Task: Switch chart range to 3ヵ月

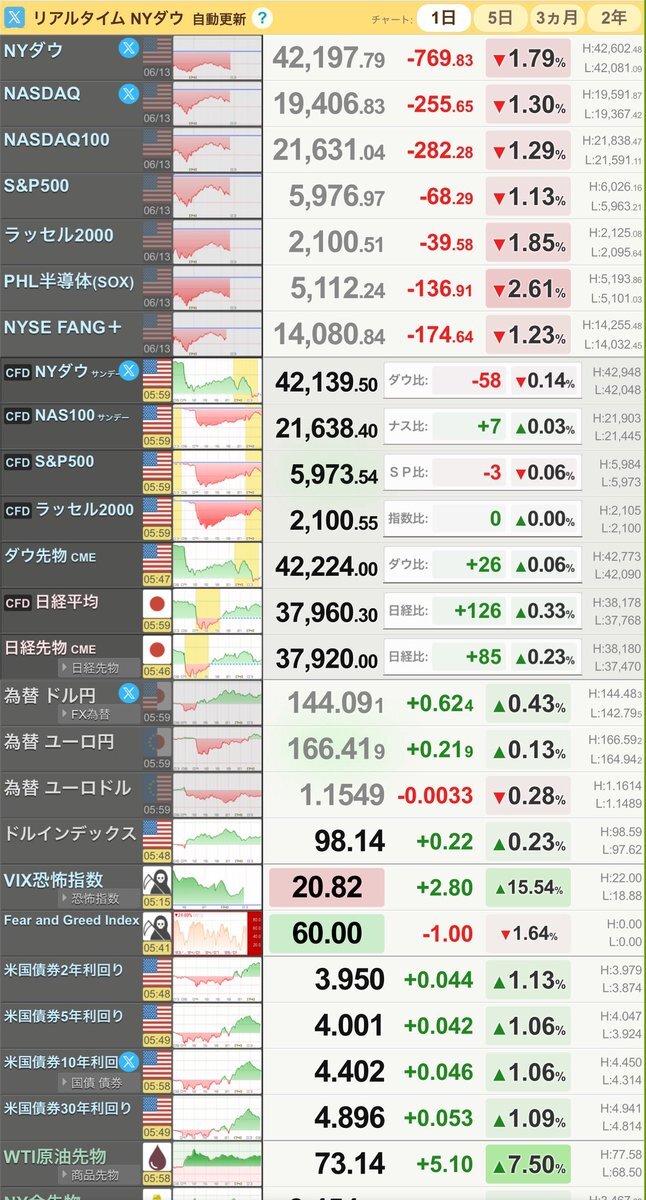Action: pos(557,17)
